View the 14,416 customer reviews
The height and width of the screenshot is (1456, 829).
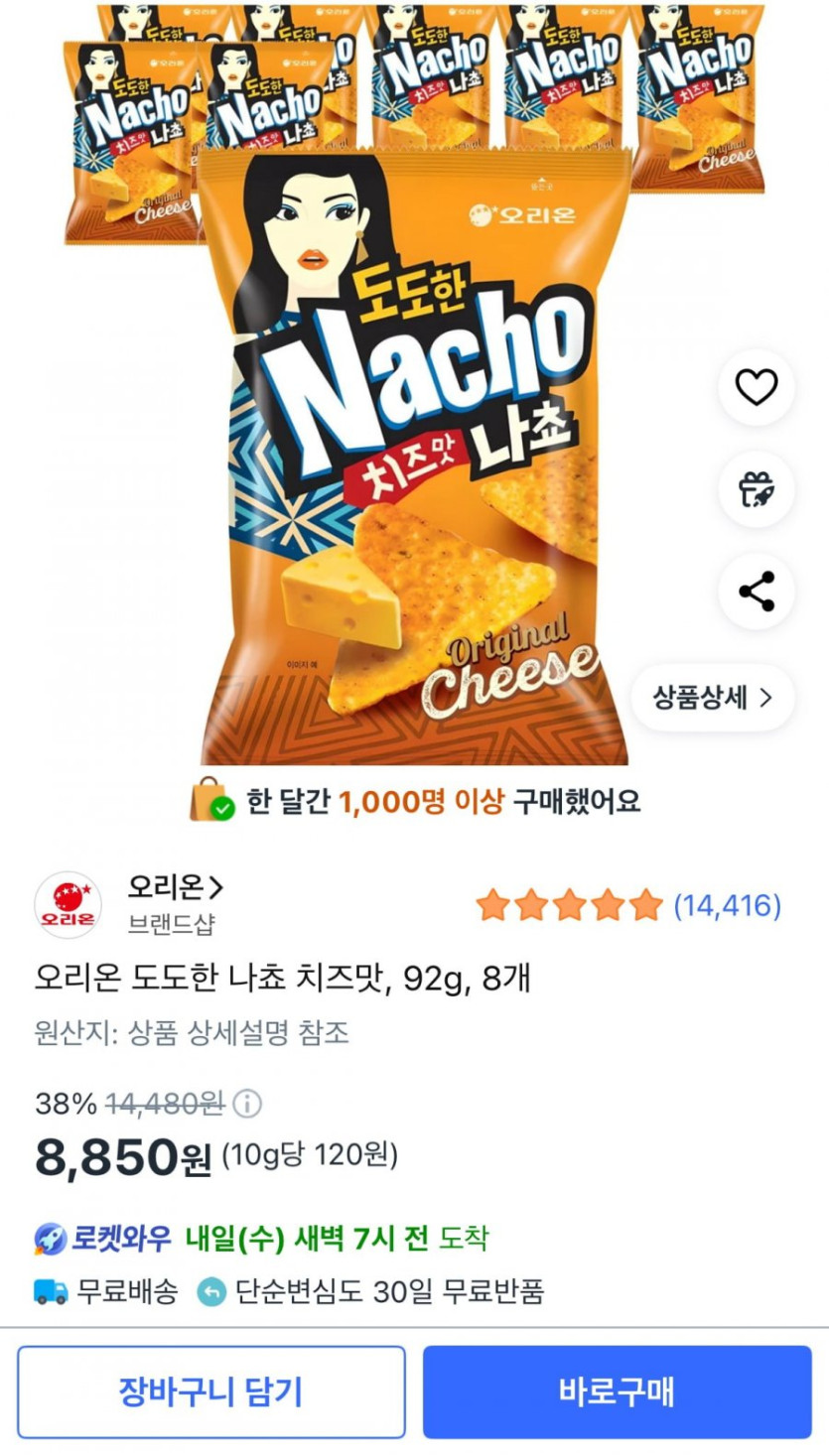point(727,905)
